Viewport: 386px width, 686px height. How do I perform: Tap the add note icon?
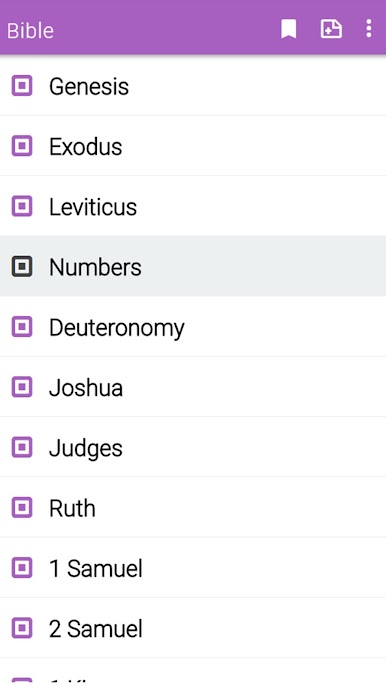click(331, 29)
